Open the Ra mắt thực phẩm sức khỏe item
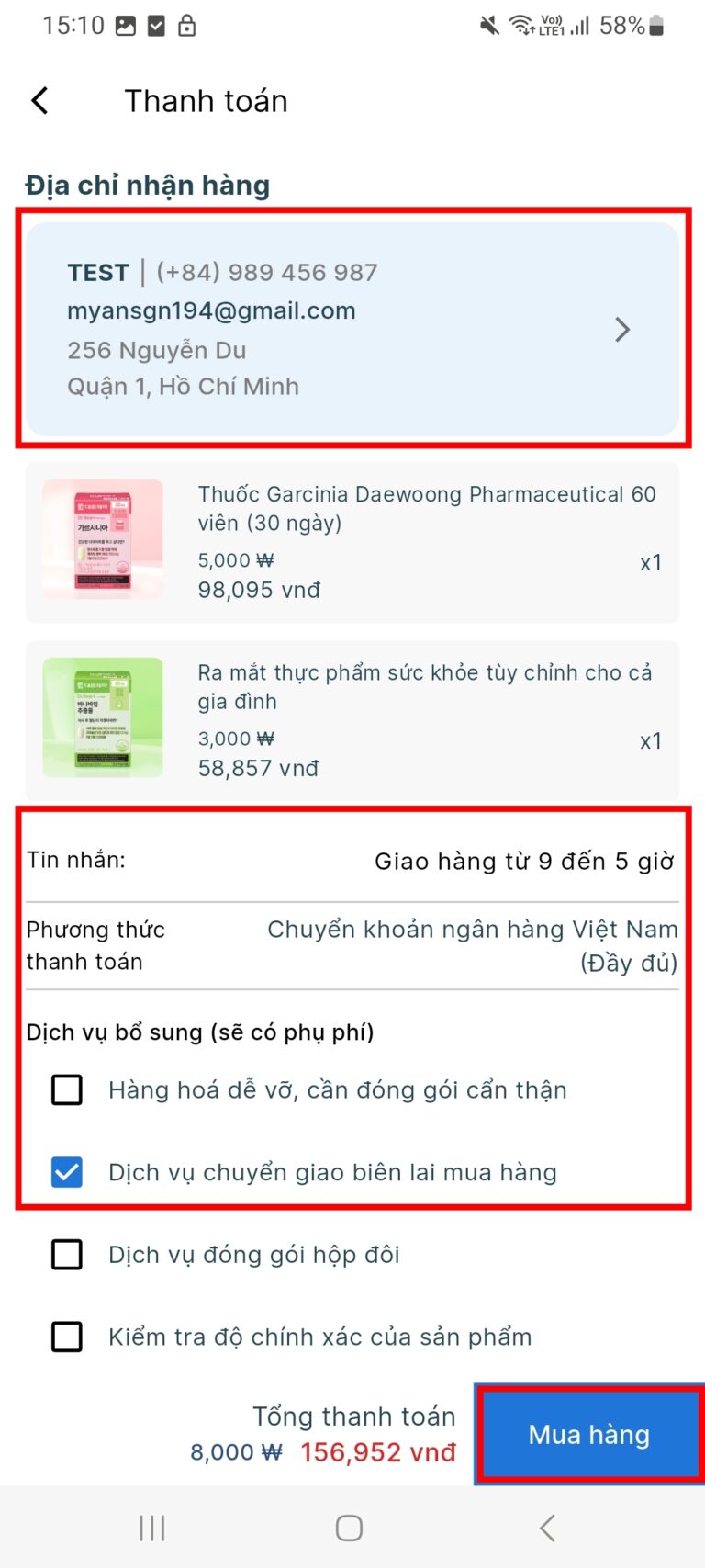This screenshot has height=1568, width=705. point(352,719)
